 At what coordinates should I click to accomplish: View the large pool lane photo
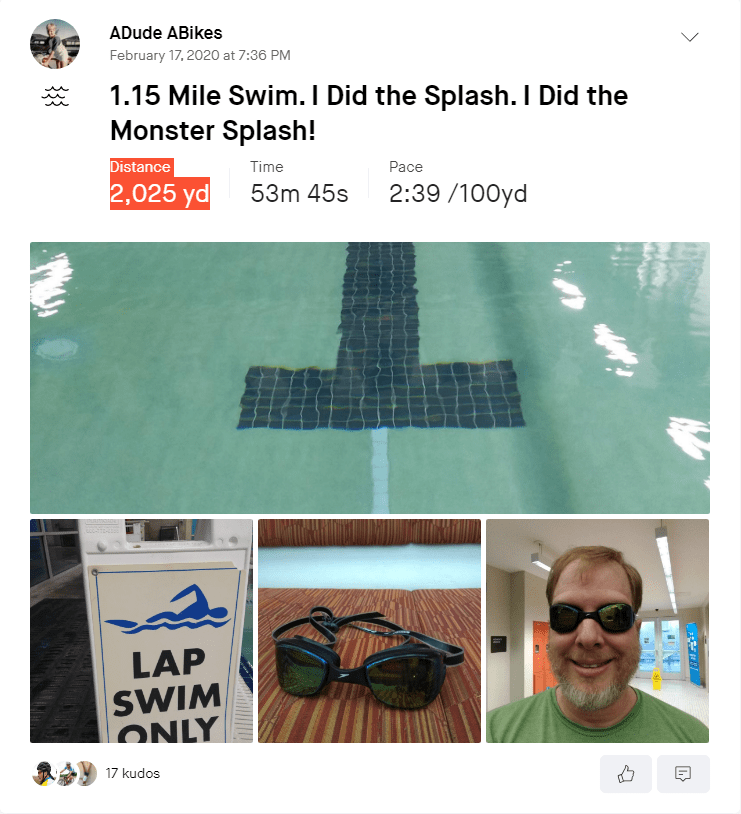tap(369, 377)
